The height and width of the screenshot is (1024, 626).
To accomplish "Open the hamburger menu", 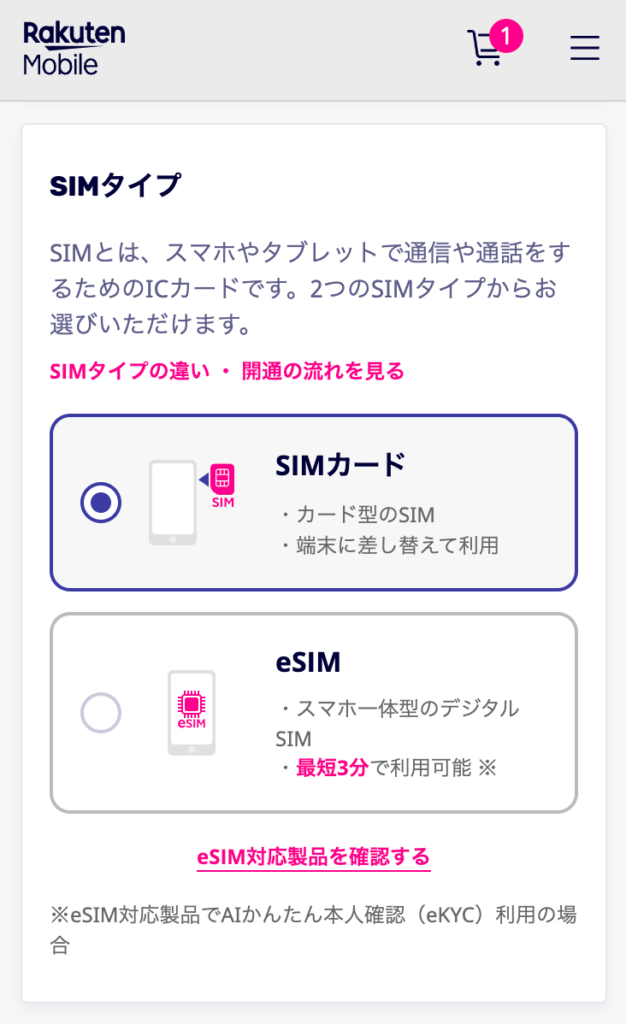I will point(585,48).
